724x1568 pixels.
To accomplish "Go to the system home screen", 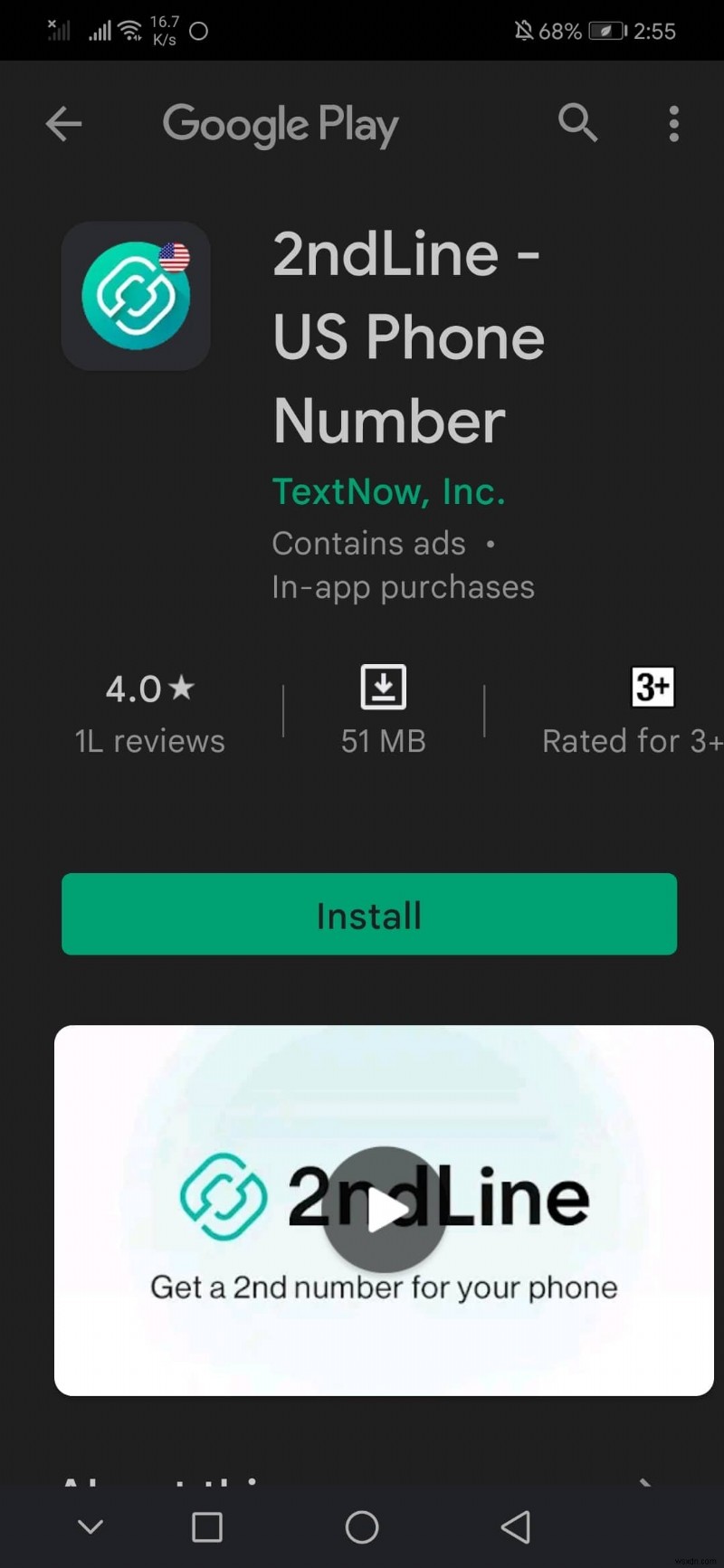I will [362, 1527].
